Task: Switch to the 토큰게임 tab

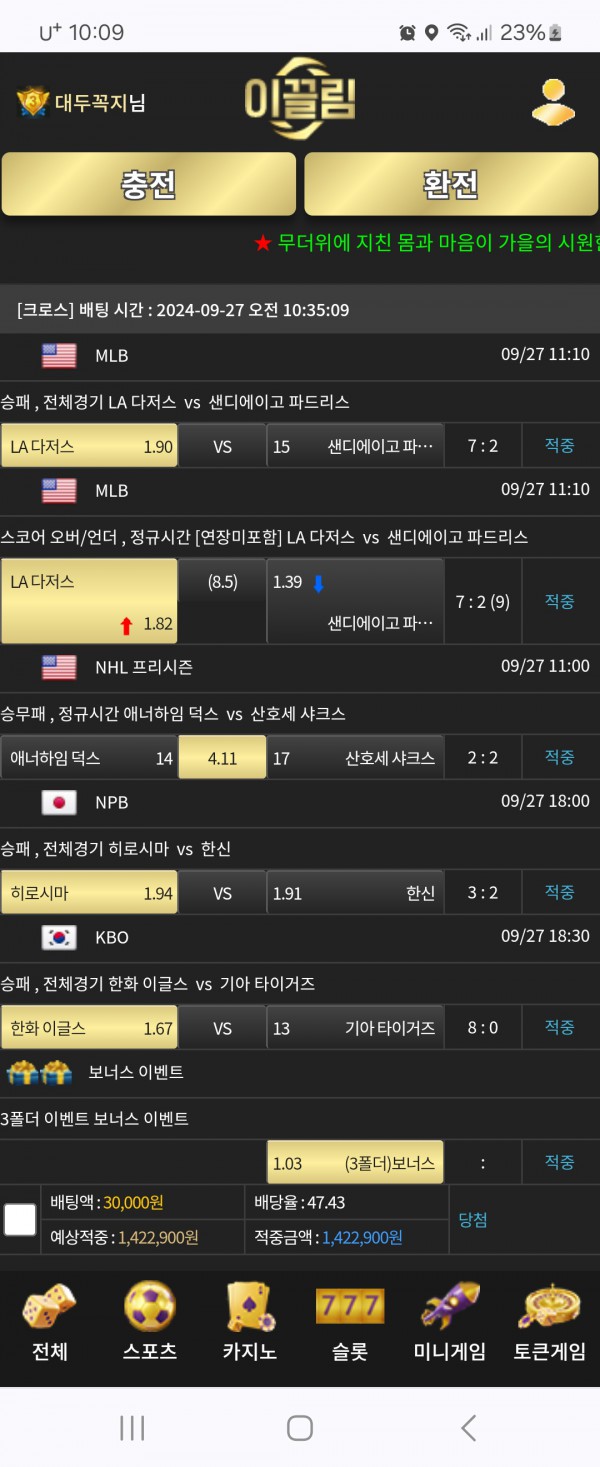Action: click(x=549, y=1322)
